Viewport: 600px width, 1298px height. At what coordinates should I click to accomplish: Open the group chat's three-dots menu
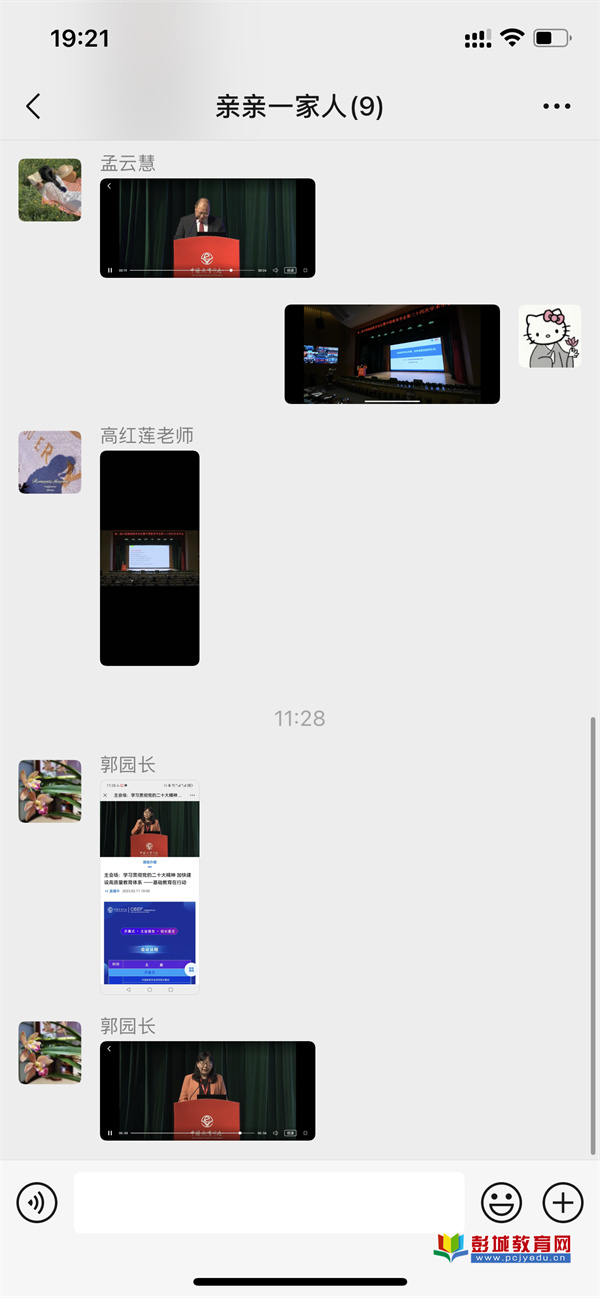[556, 107]
